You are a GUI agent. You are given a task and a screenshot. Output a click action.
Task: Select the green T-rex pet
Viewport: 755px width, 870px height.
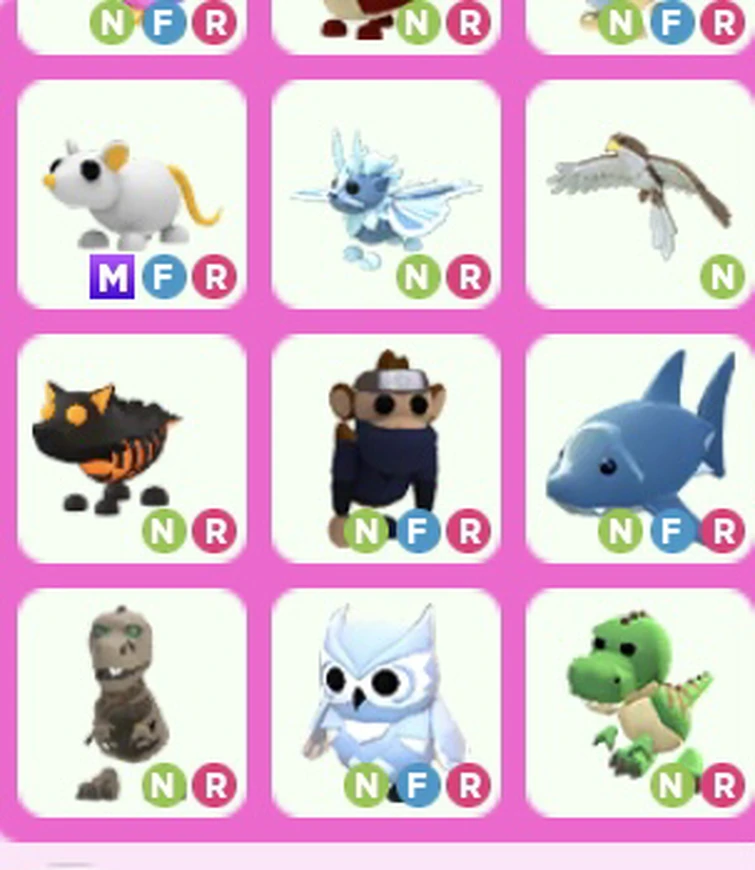tap(640, 700)
